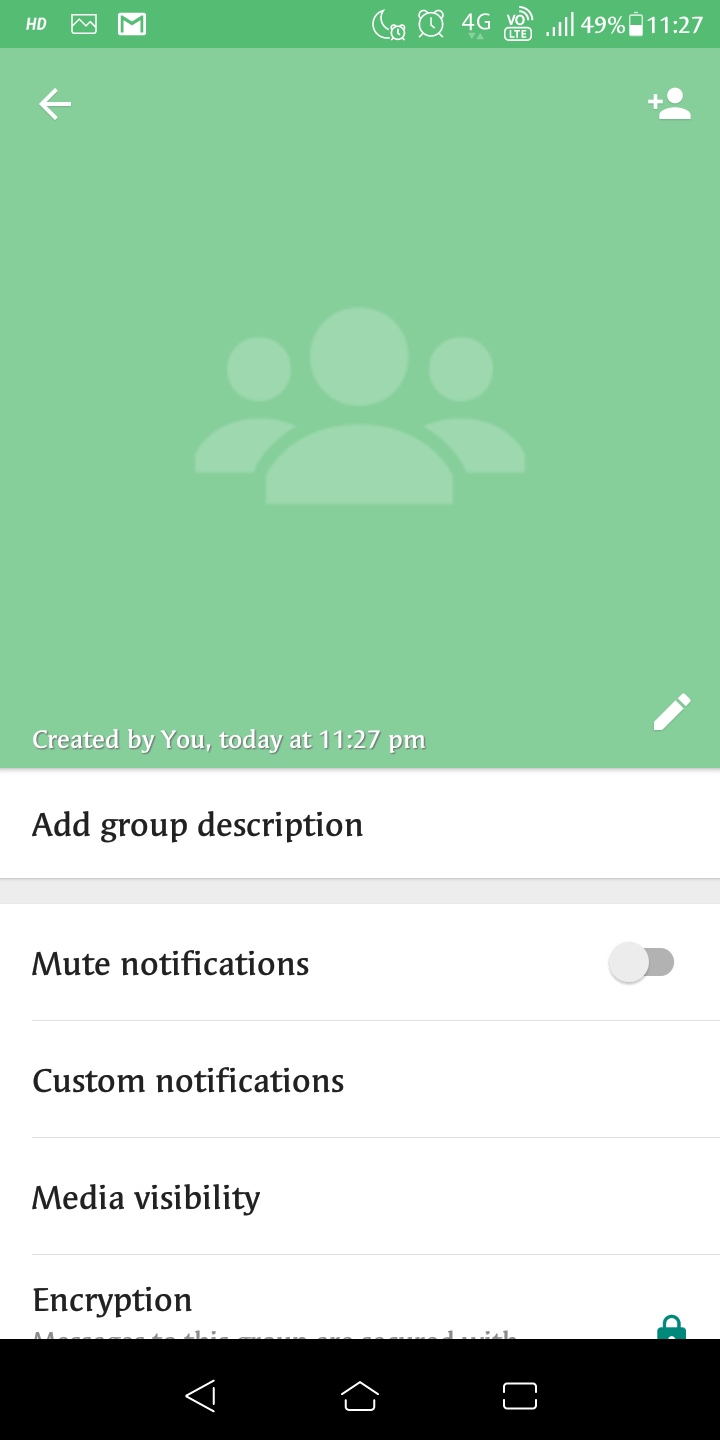Open Add group description
The image size is (720, 1440).
[x=198, y=825]
